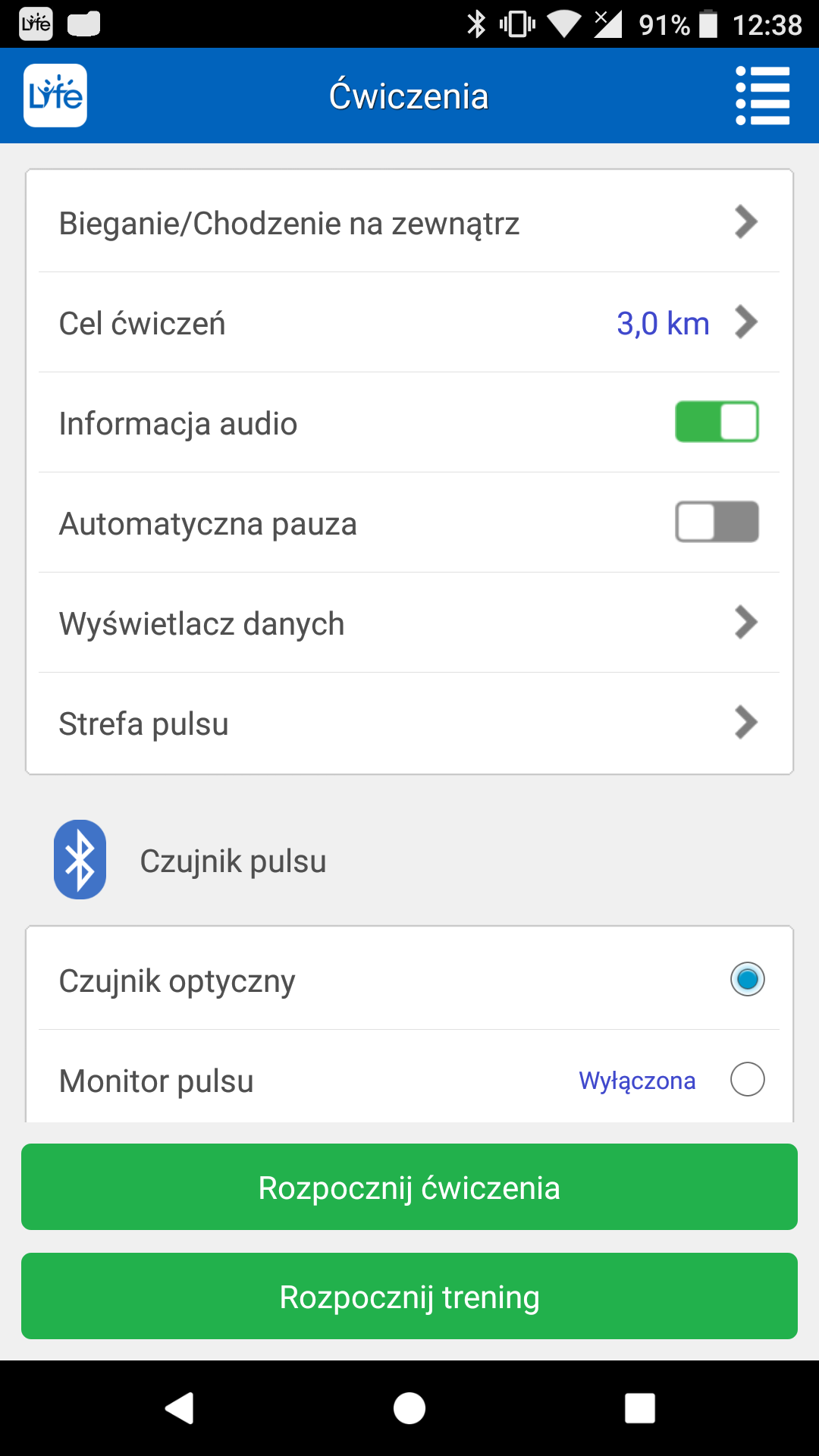Tap Rozpocznij ćwiczenia button
The width and height of the screenshot is (819, 1456).
pyautogui.click(x=409, y=1187)
